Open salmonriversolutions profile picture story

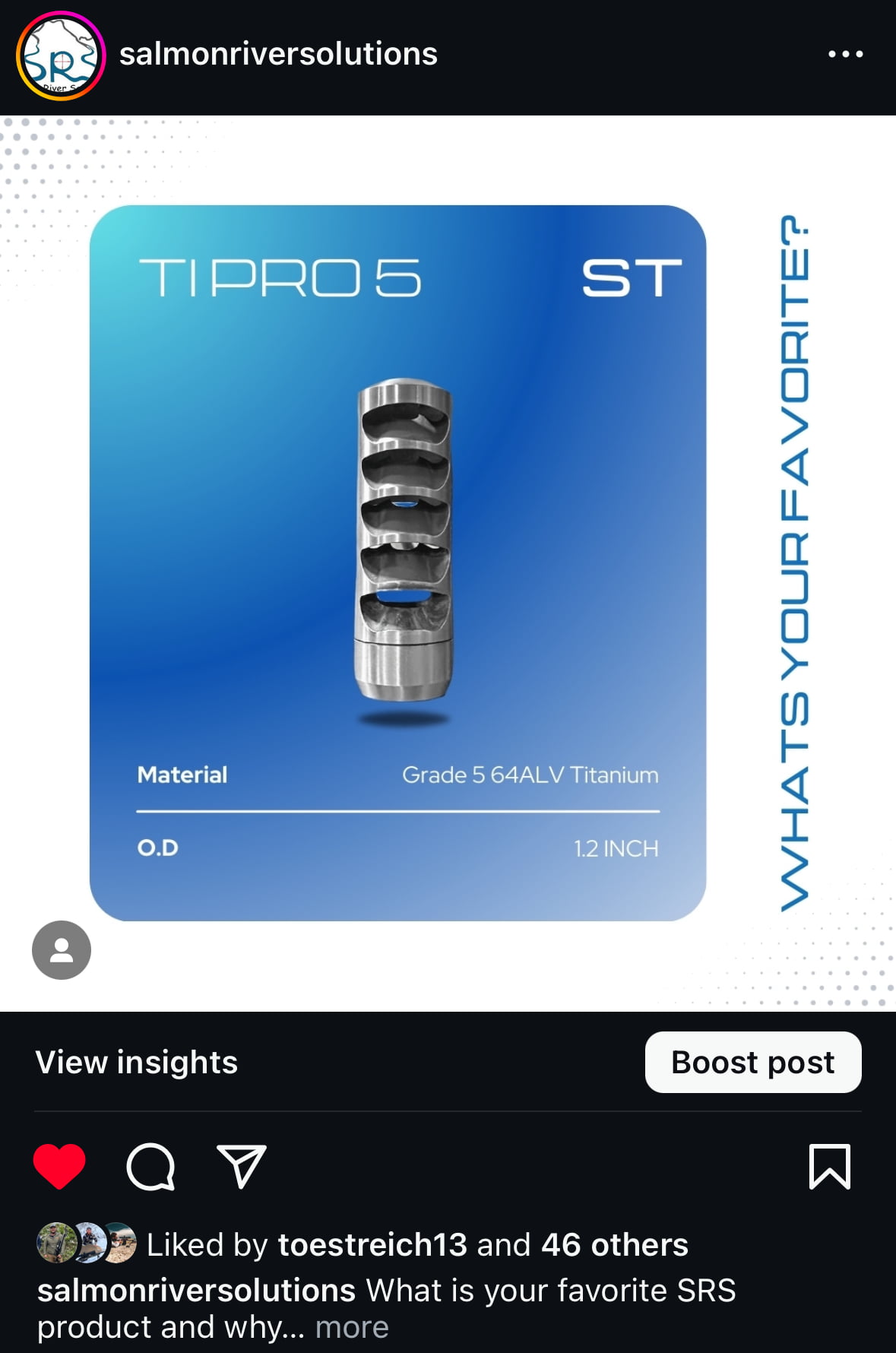(61, 56)
